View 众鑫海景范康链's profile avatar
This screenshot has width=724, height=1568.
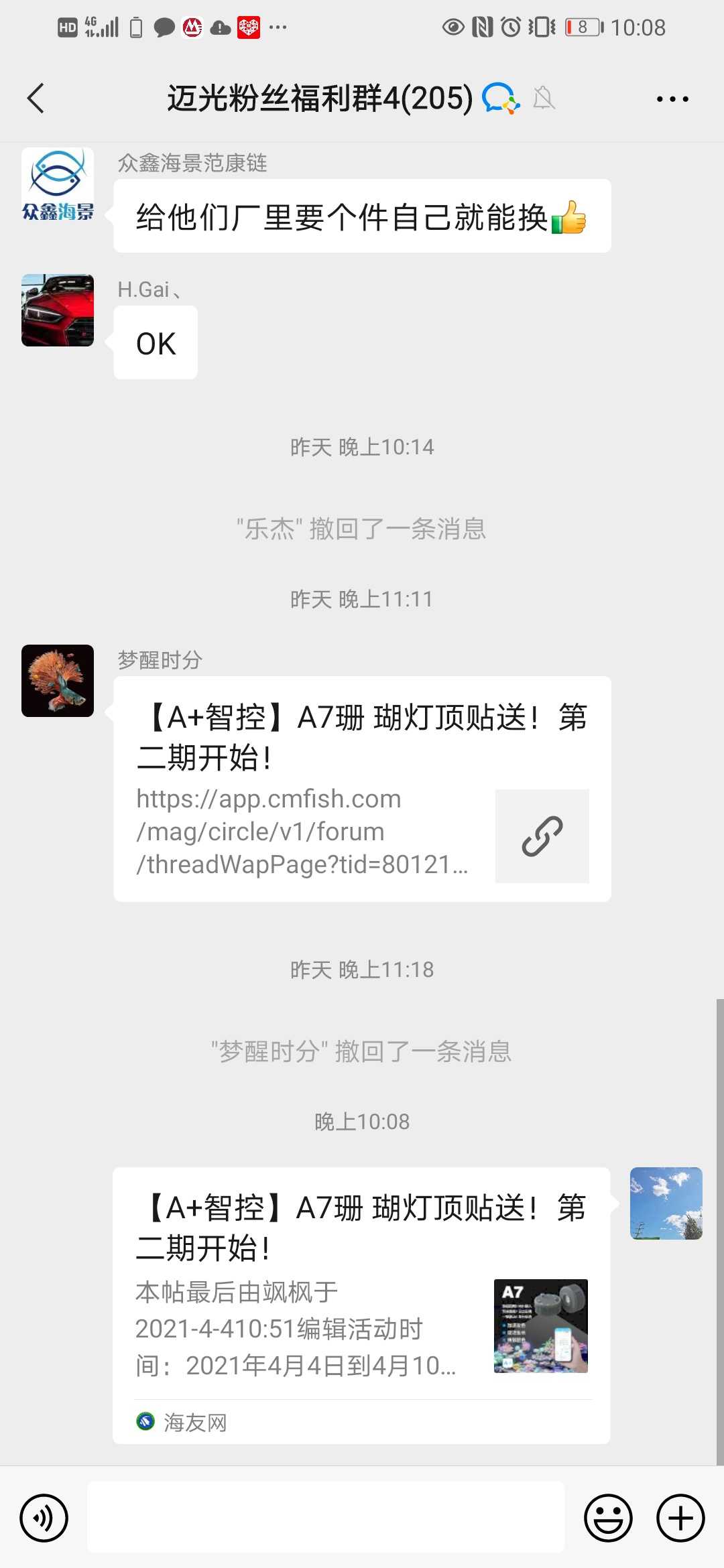coord(58,184)
